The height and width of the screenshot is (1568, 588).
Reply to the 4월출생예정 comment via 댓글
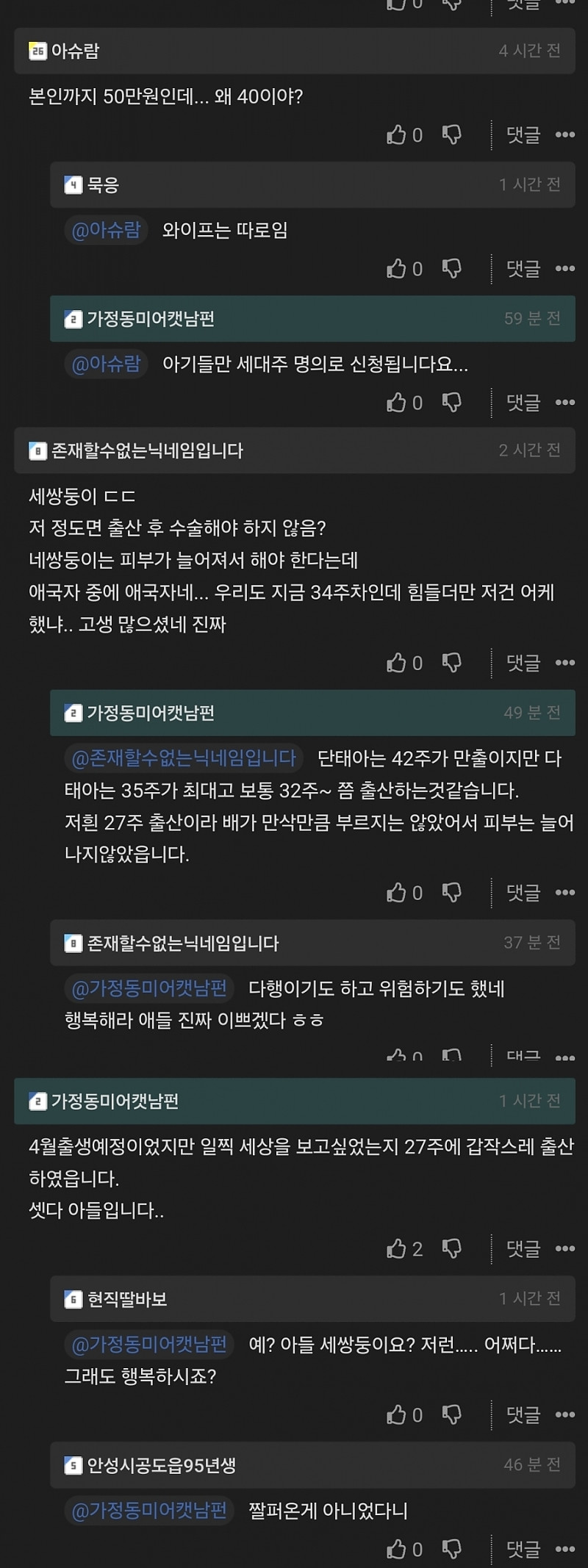point(523,1249)
